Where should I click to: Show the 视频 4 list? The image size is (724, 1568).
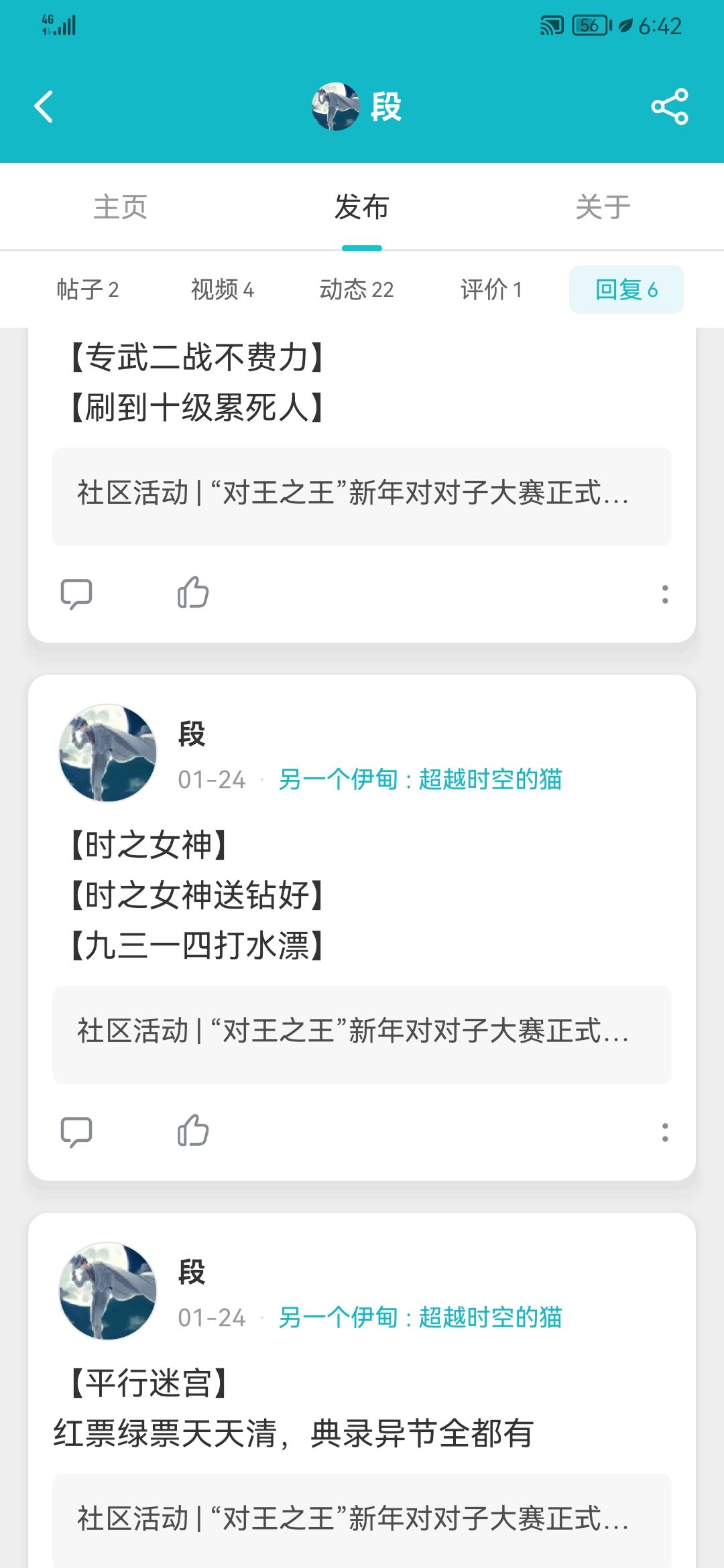coord(223,289)
